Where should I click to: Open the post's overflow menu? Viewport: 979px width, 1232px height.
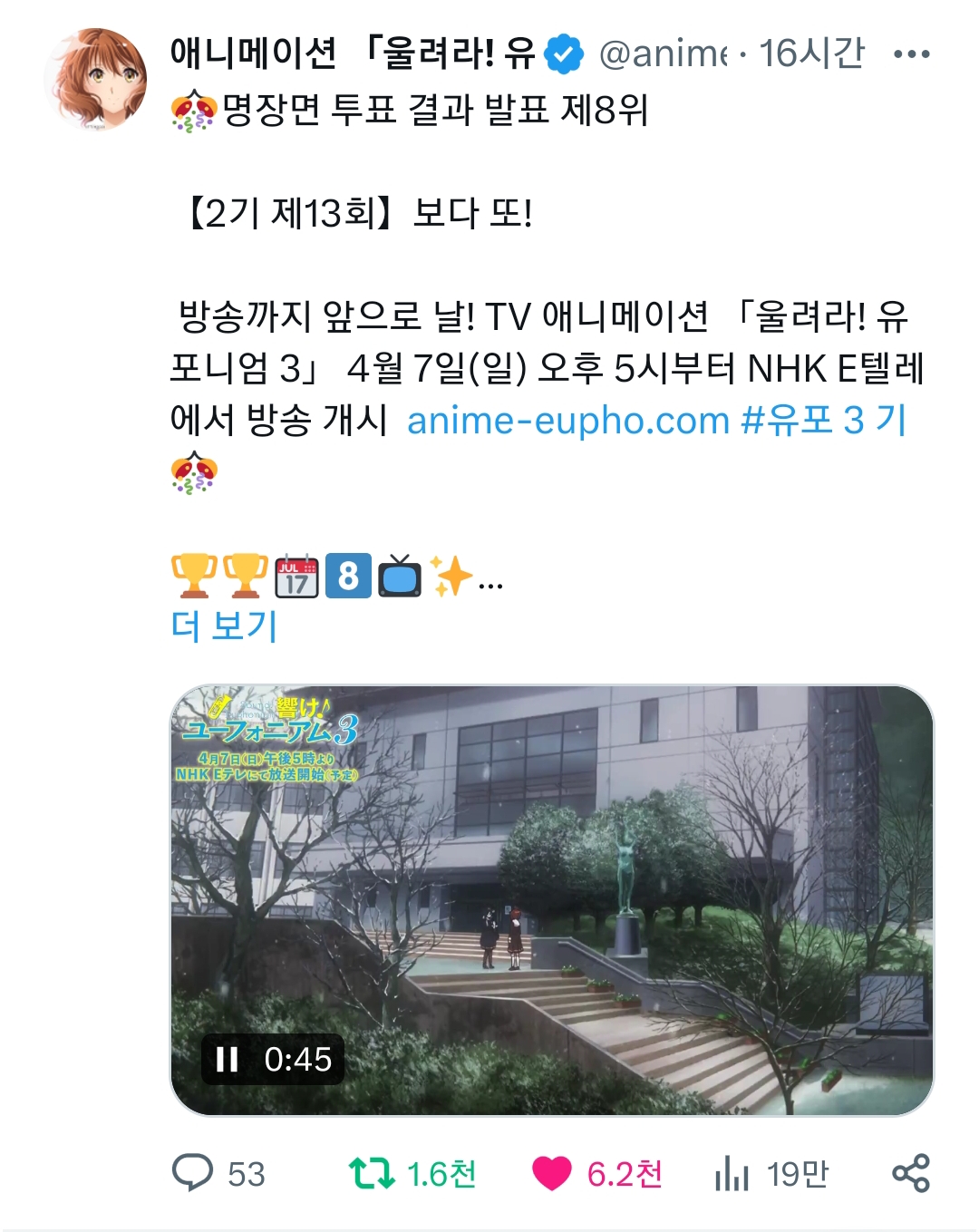911,54
